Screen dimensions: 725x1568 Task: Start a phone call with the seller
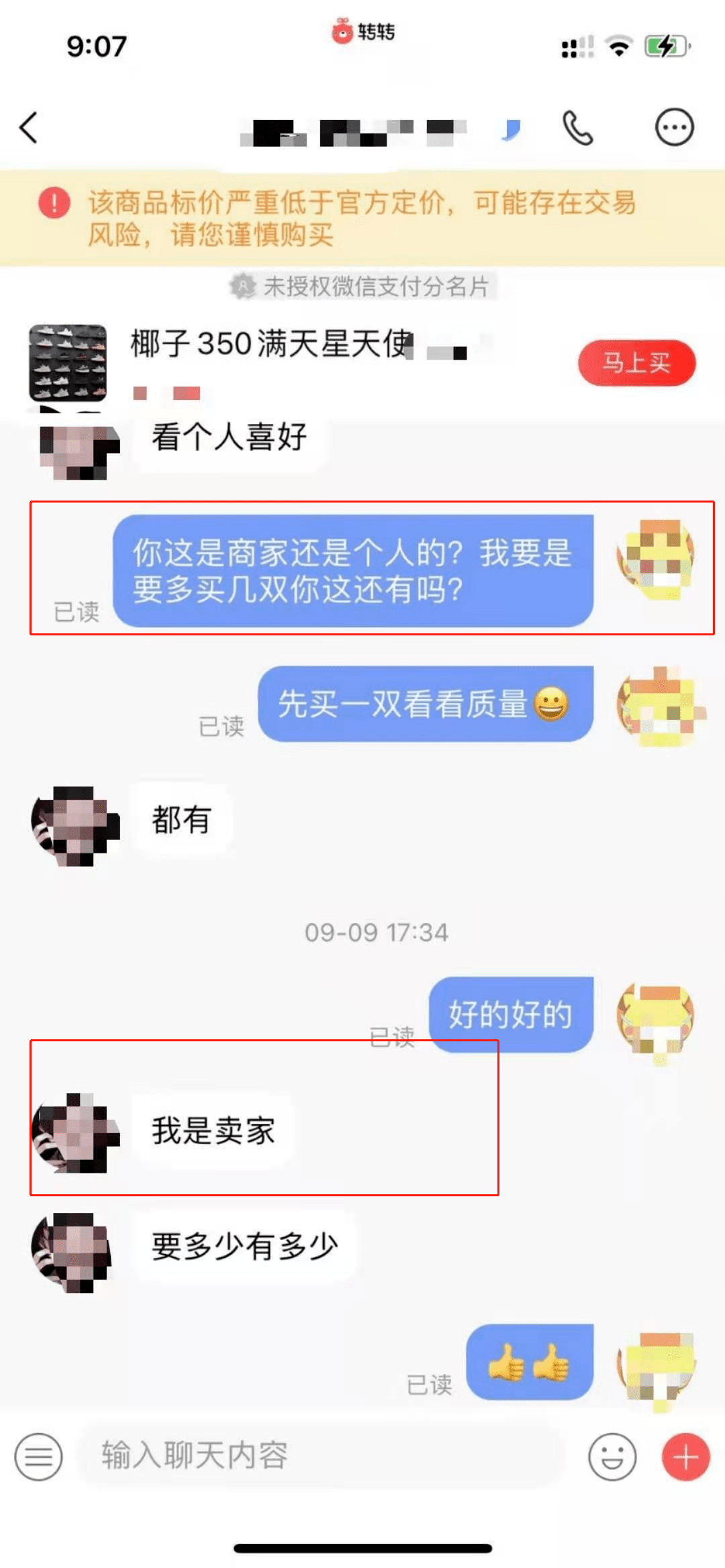pos(577,127)
